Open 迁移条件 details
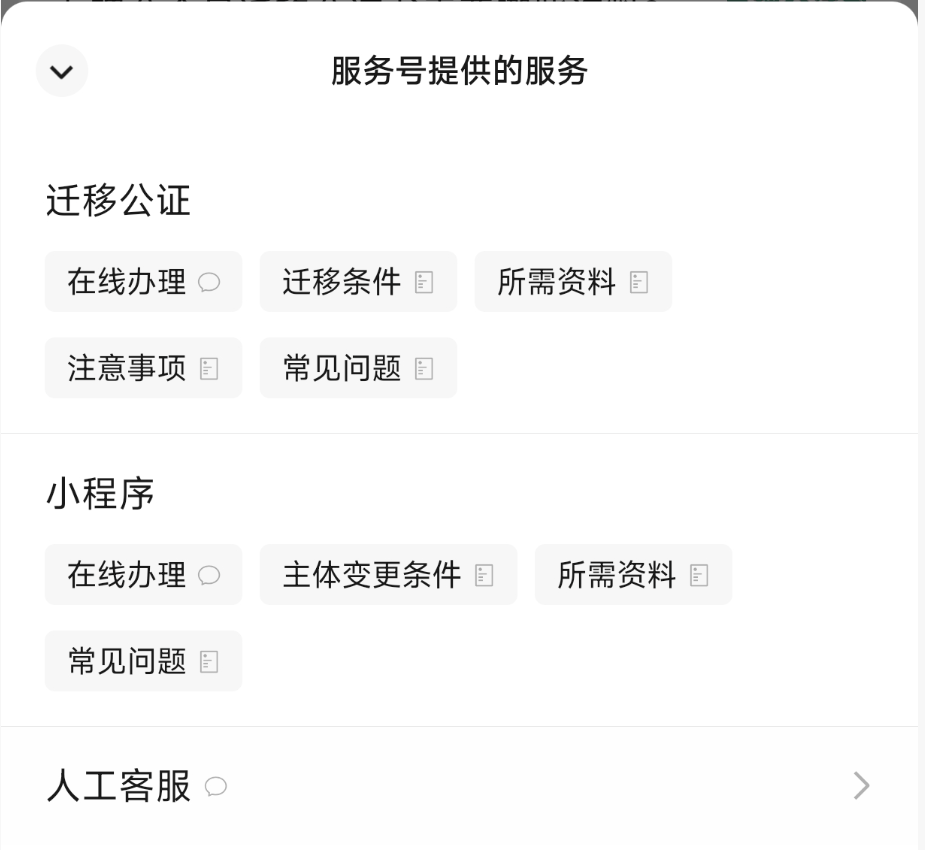 358,282
